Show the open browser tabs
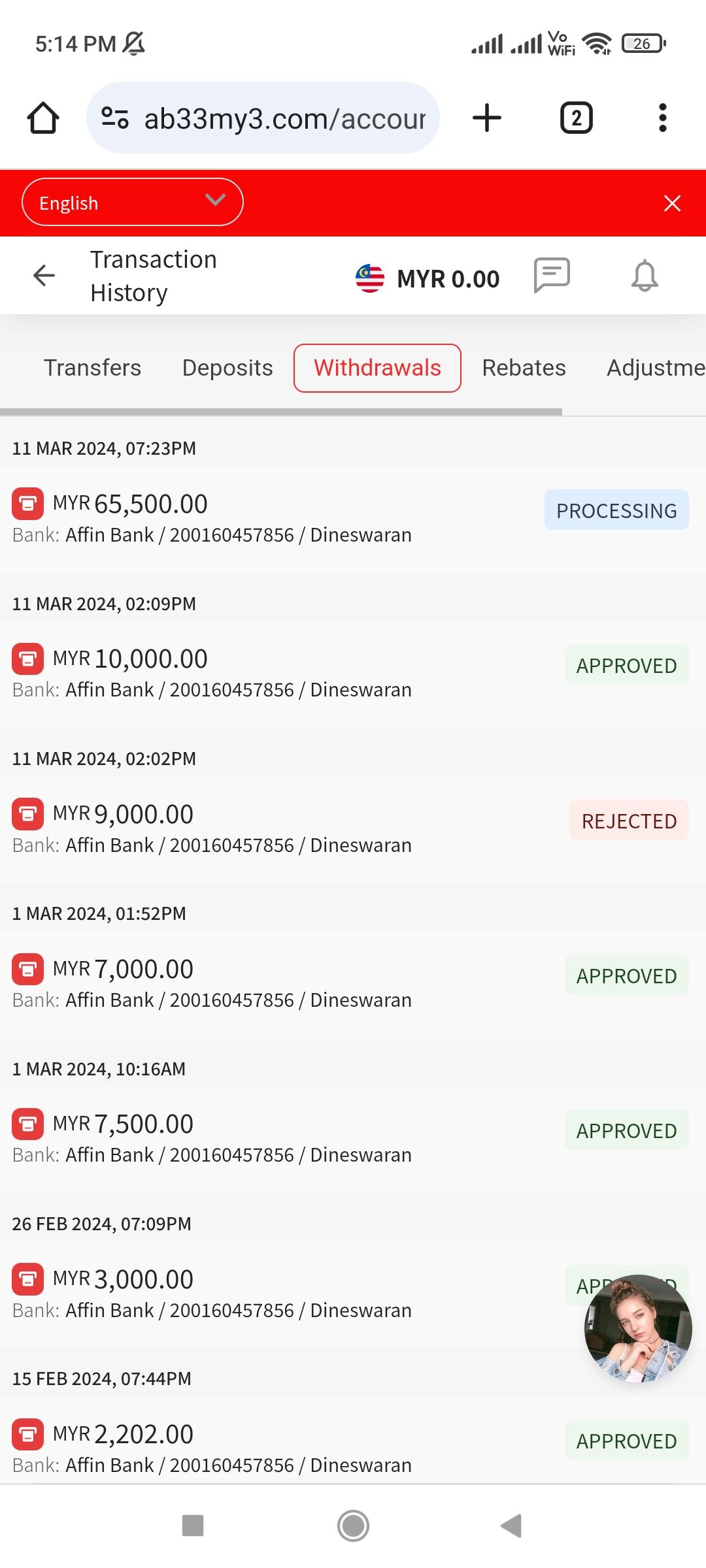Screen dimensions: 706x1568 [576, 118]
